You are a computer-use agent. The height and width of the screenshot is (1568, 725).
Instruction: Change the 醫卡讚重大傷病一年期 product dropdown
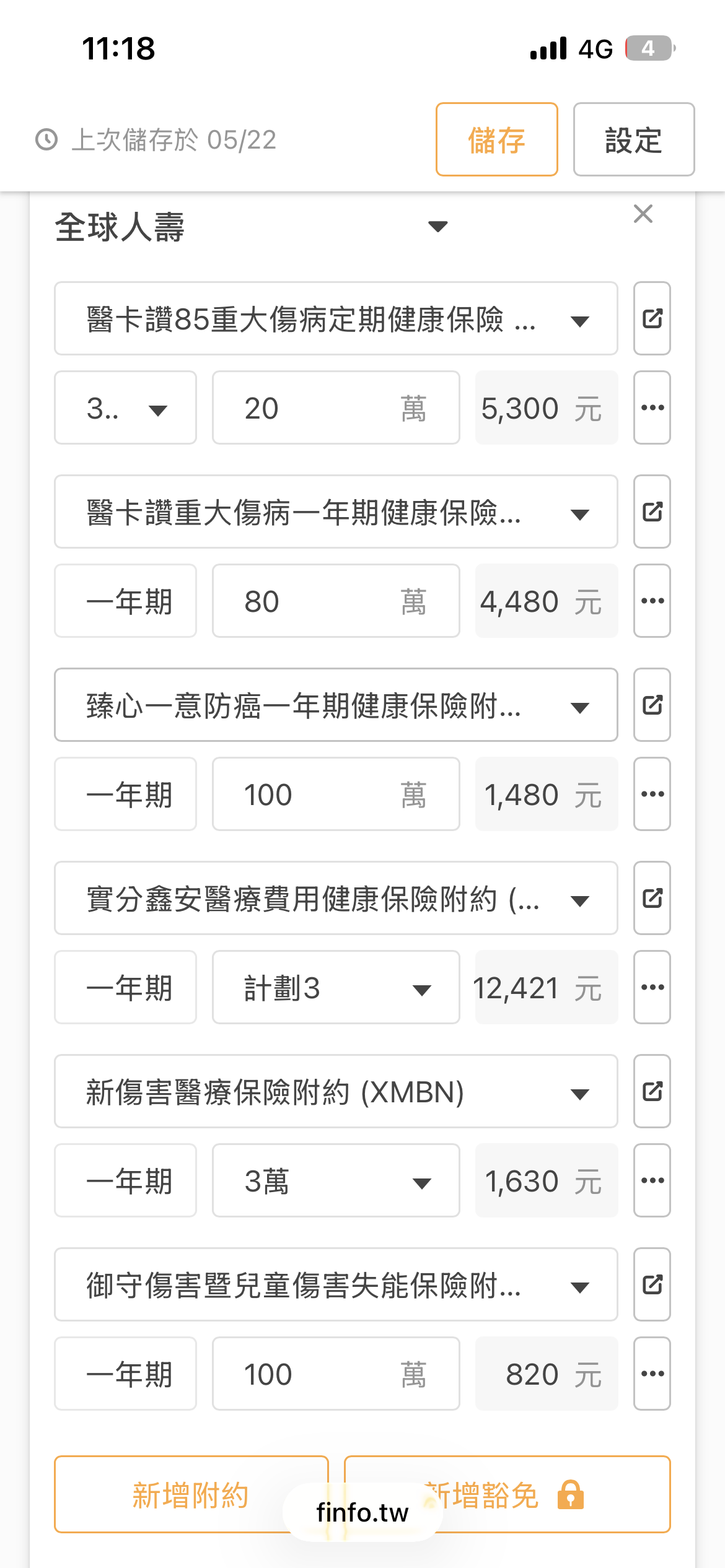(336, 512)
